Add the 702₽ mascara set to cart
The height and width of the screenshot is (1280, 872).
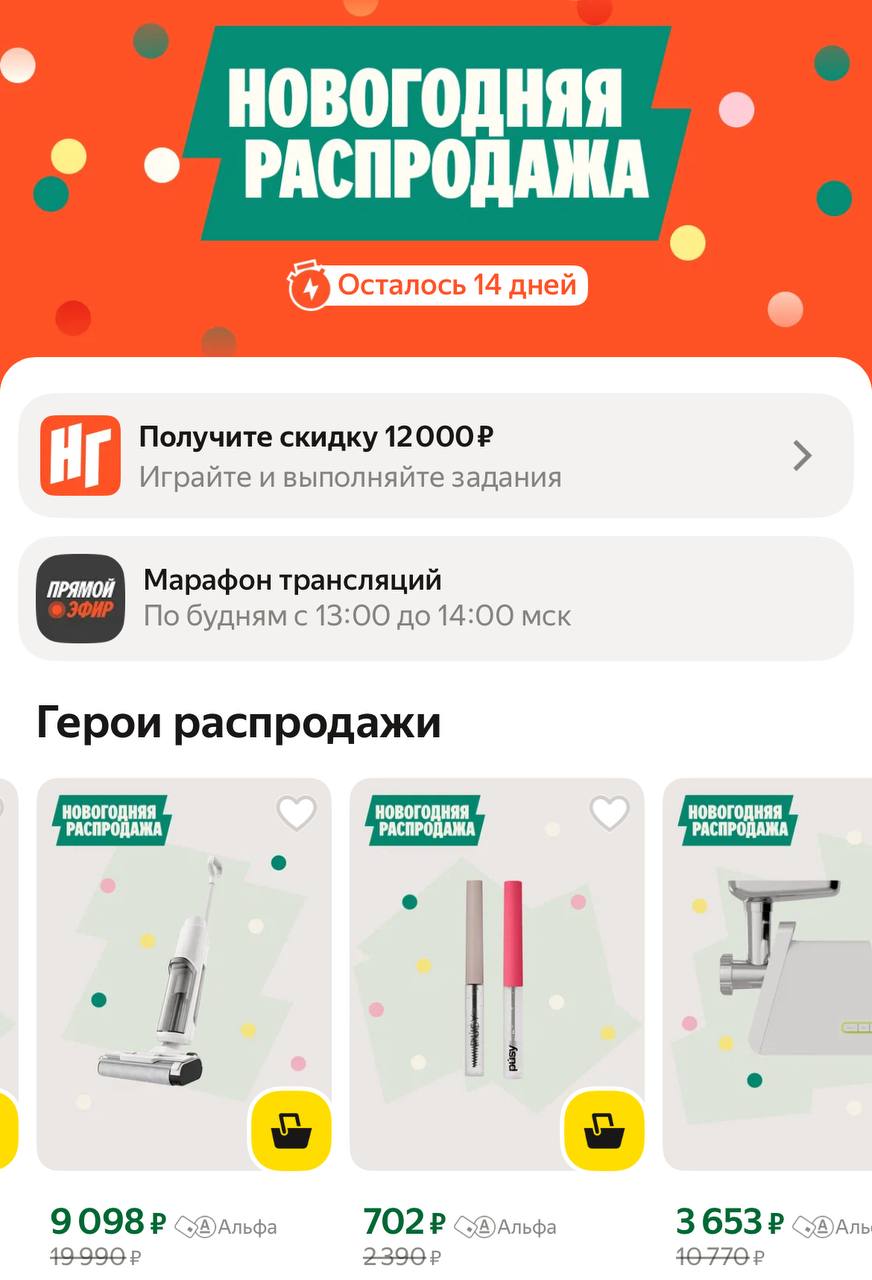[603, 1130]
